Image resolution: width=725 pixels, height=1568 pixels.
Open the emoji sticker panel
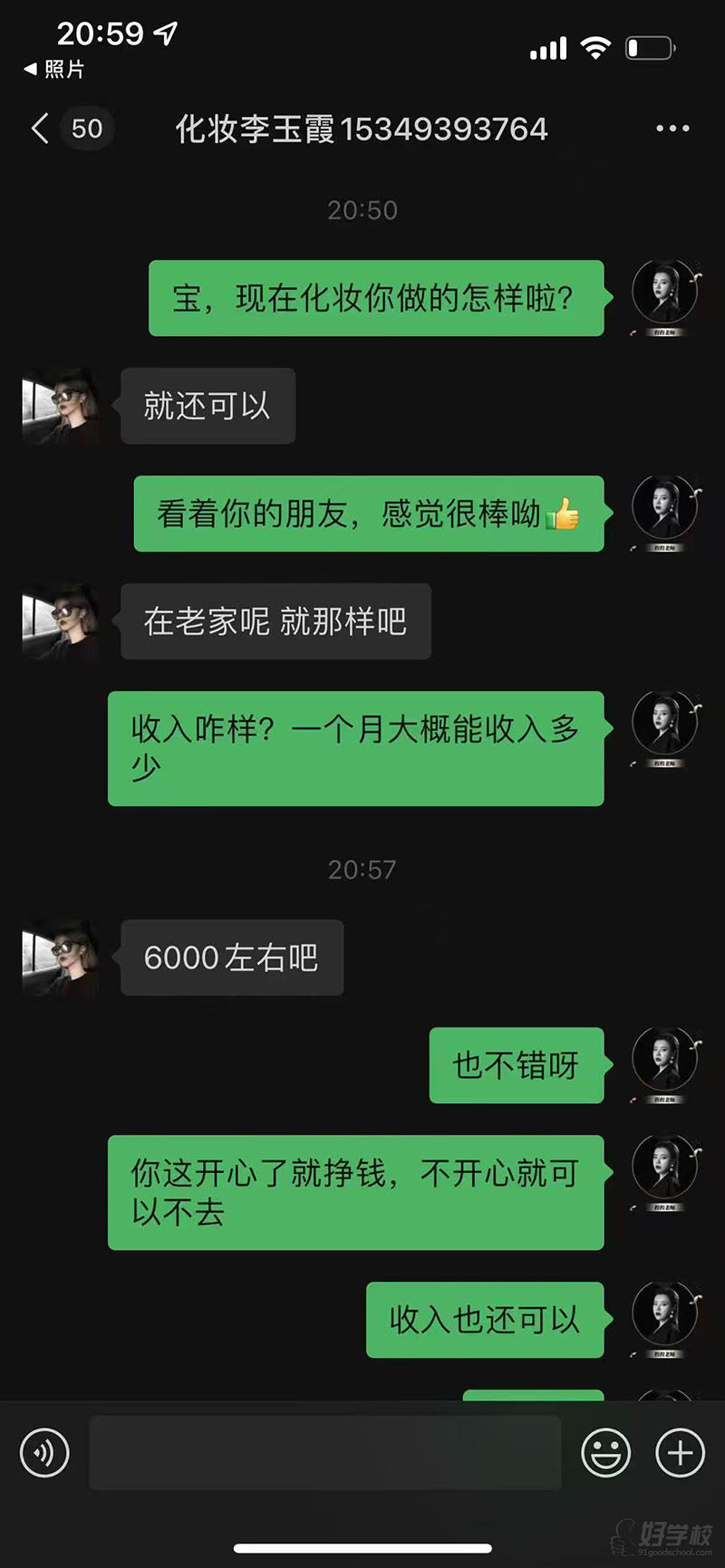point(605,1453)
